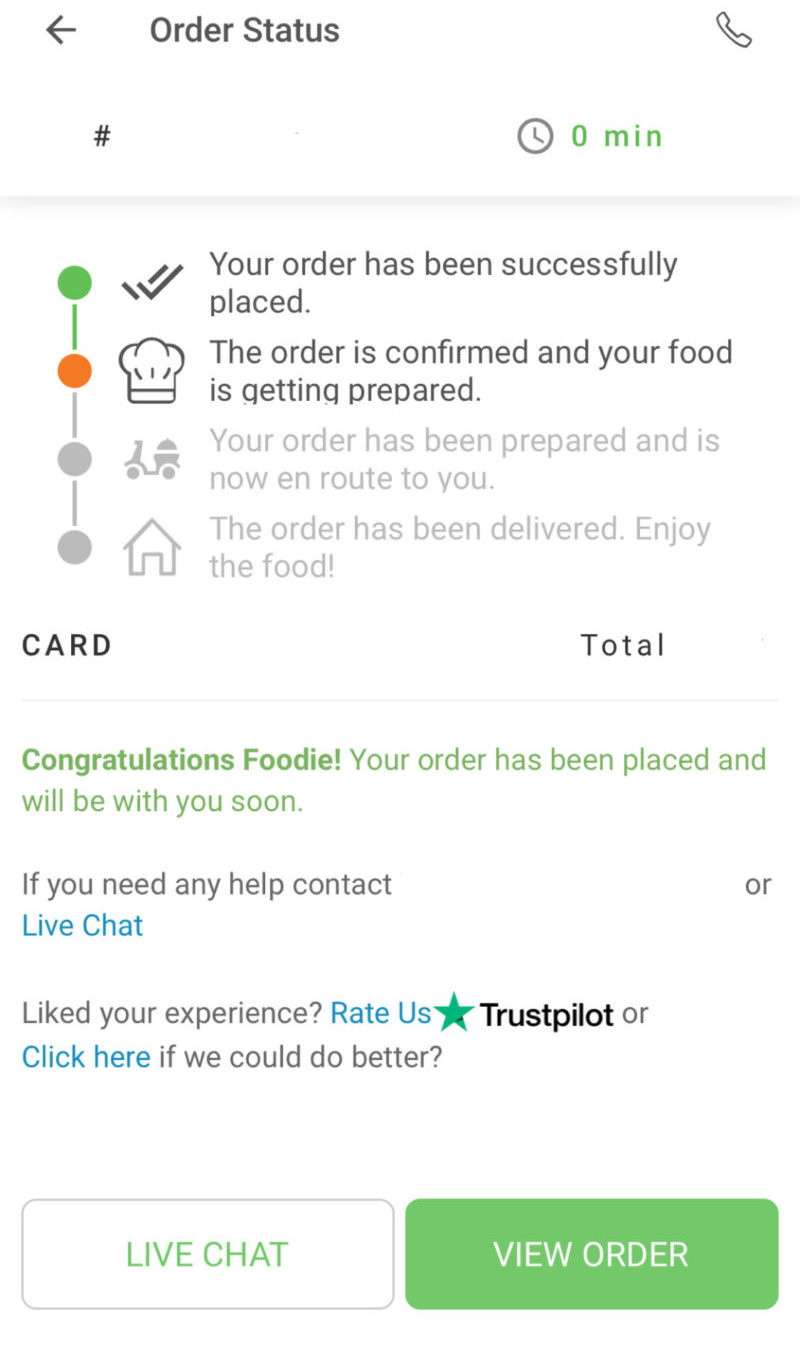Tap the VIEW ORDER button
Viewport: 800px width, 1362px height.
coord(591,1254)
